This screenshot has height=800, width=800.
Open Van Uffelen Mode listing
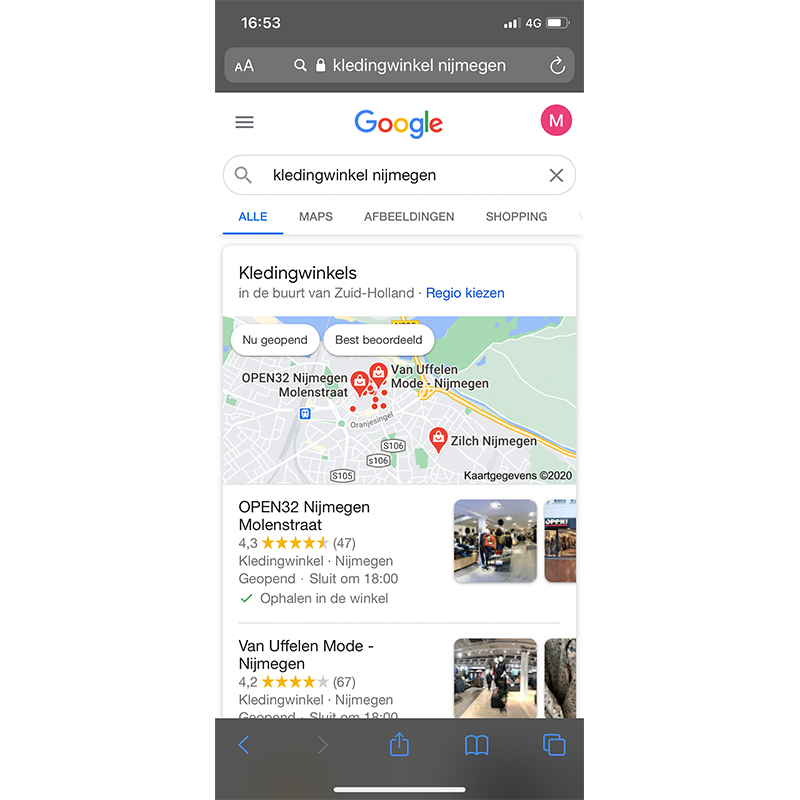tap(306, 655)
